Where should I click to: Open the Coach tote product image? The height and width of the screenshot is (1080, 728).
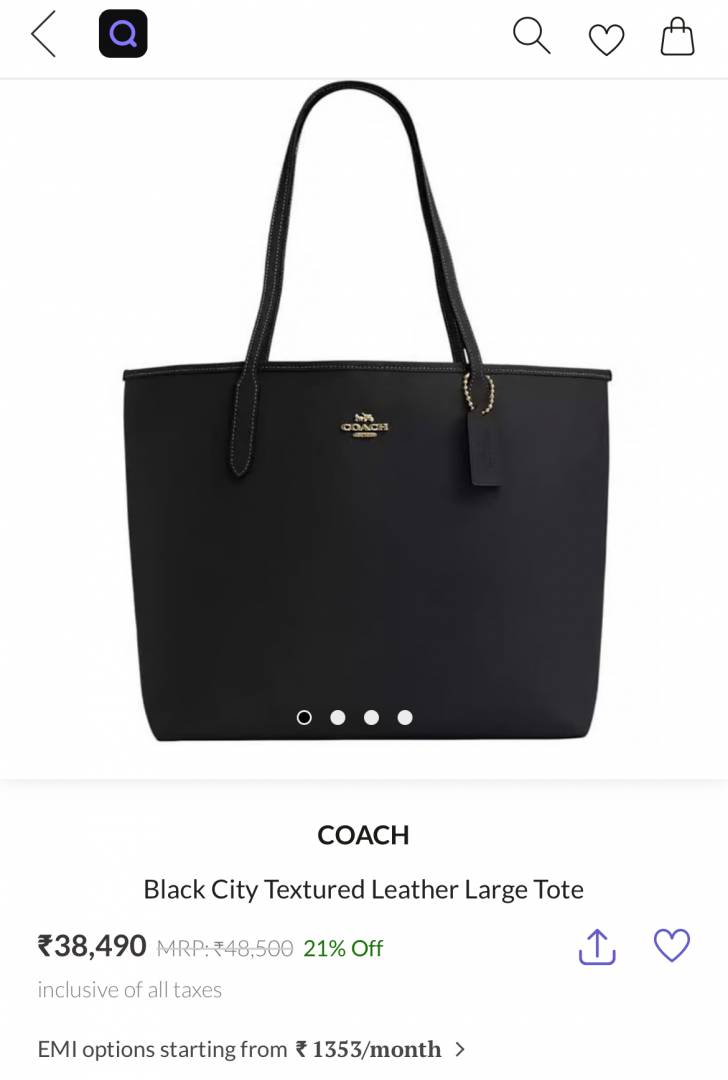click(365, 420)
